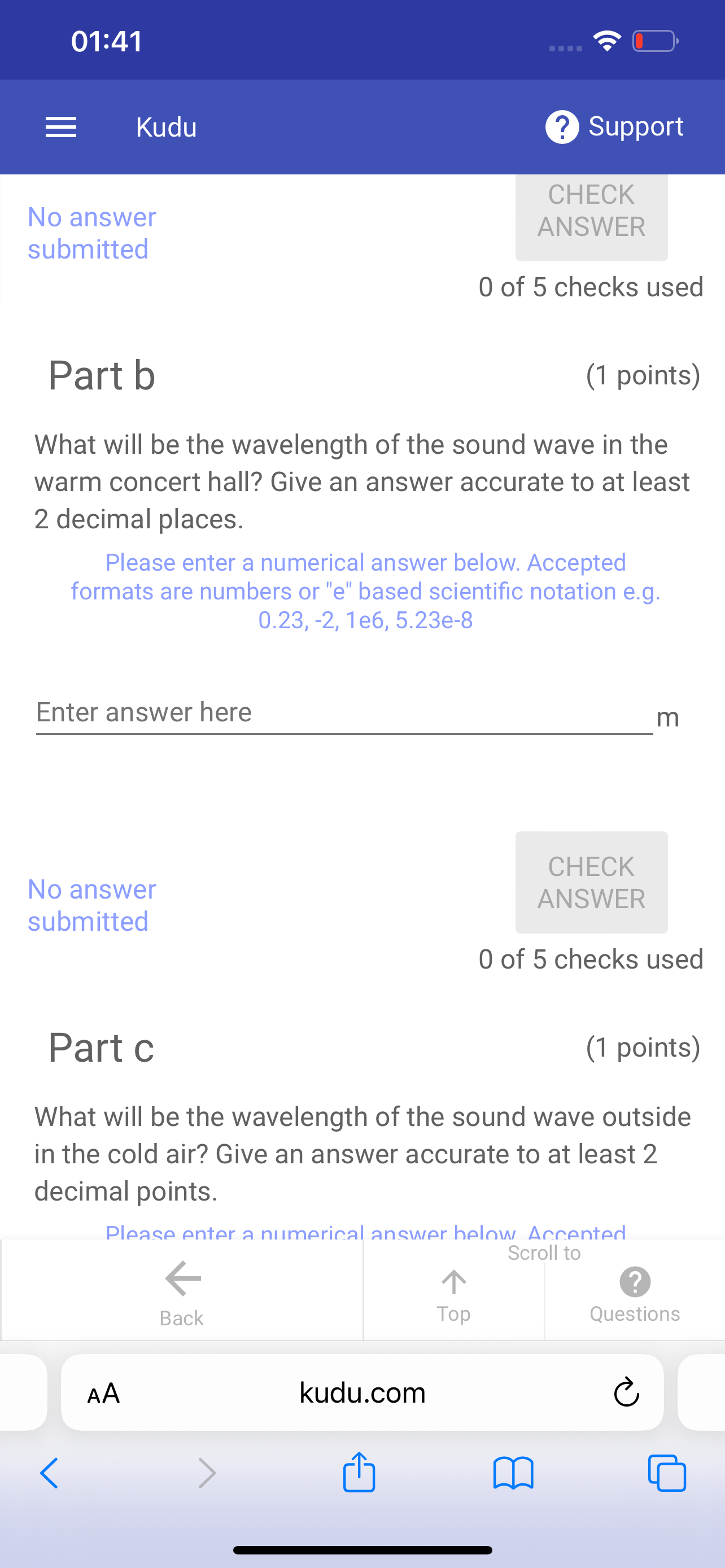
Task: Tap the No answer submitted label
Action: 91,233
